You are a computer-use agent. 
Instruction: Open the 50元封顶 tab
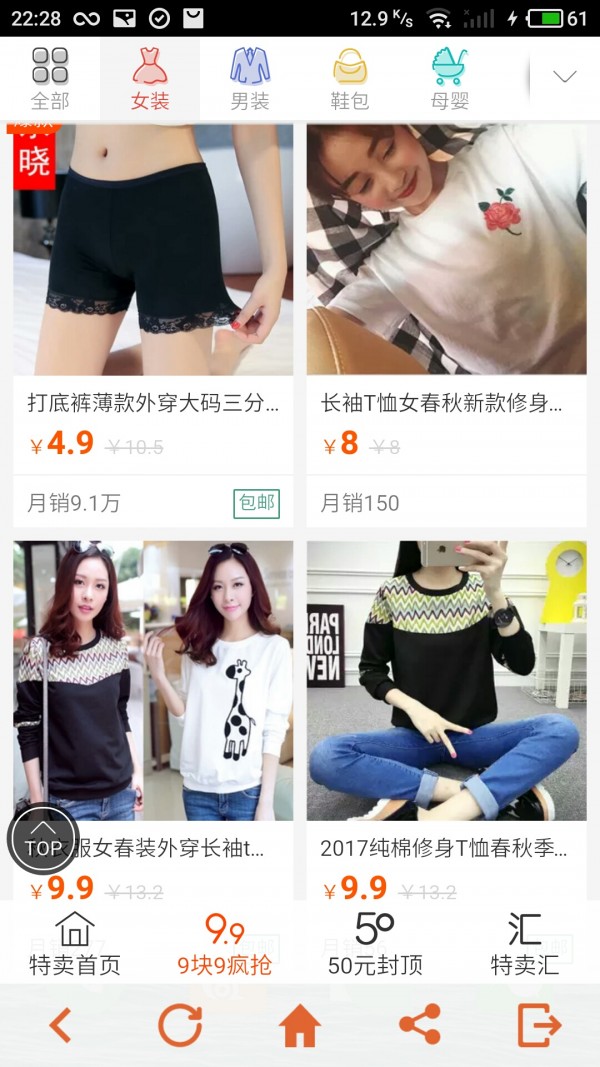(375, 943)
